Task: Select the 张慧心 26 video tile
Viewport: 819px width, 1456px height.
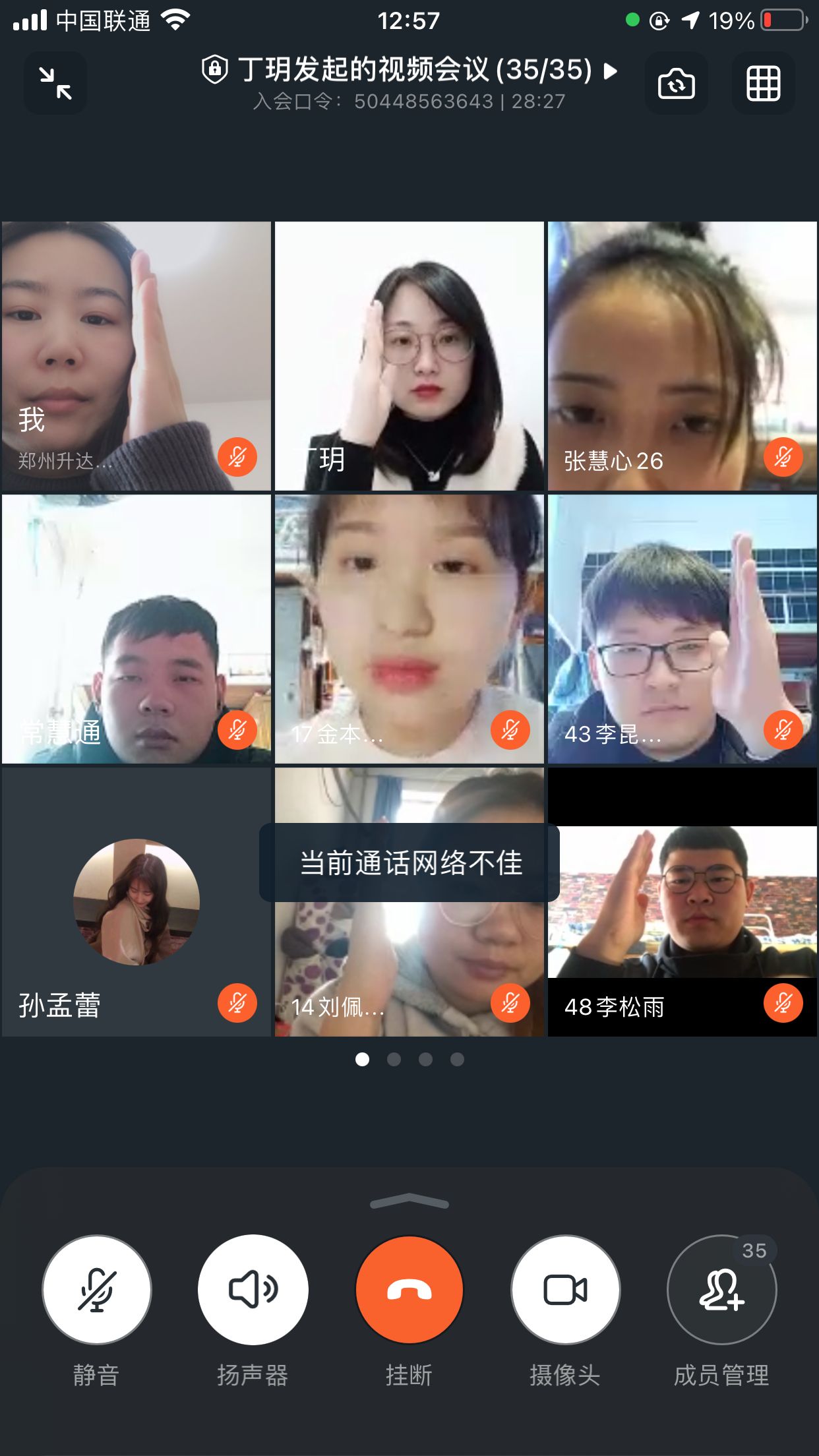Action: click(x=682, y=356)
